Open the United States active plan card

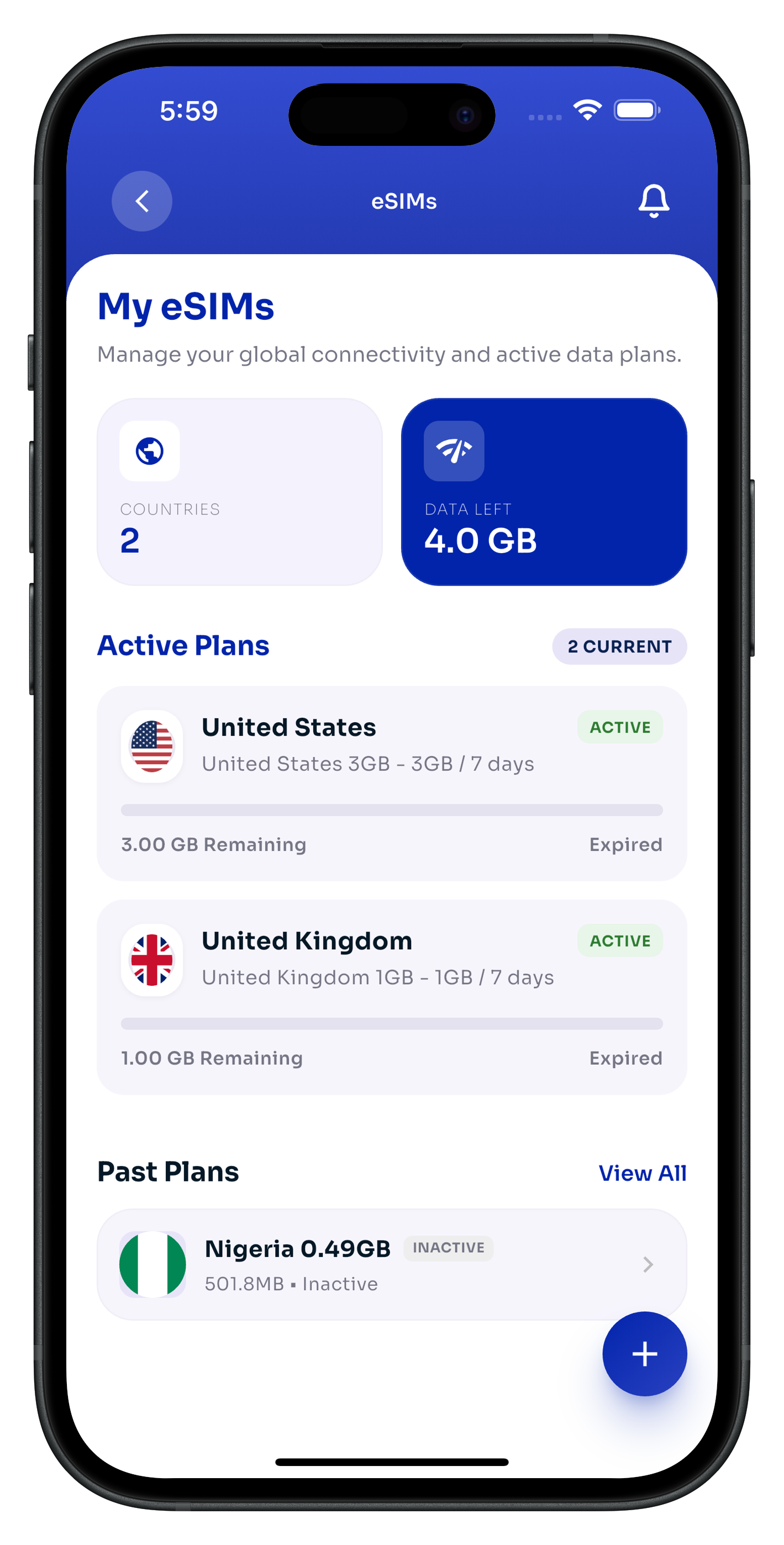click(x=392, y=784)
